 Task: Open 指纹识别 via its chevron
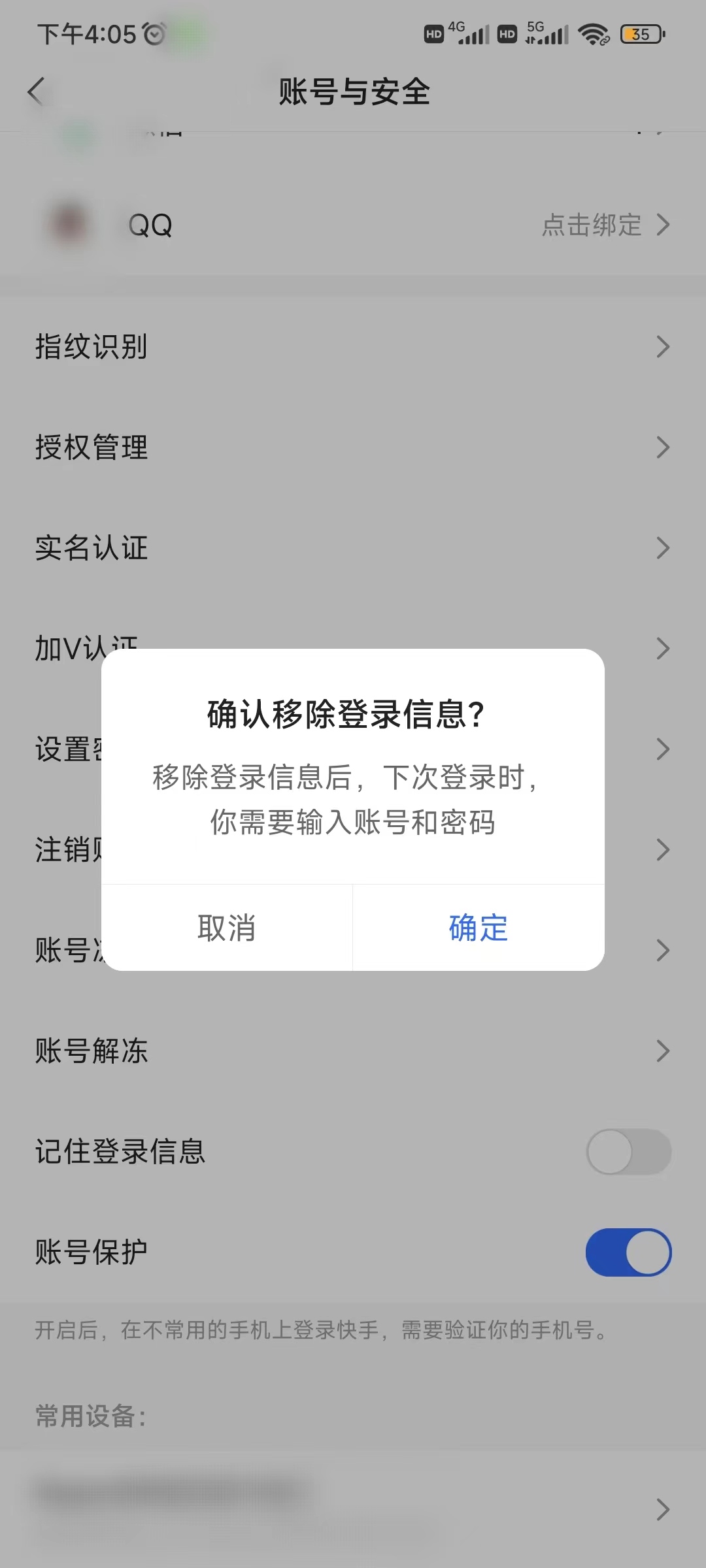tap(663, 347)
